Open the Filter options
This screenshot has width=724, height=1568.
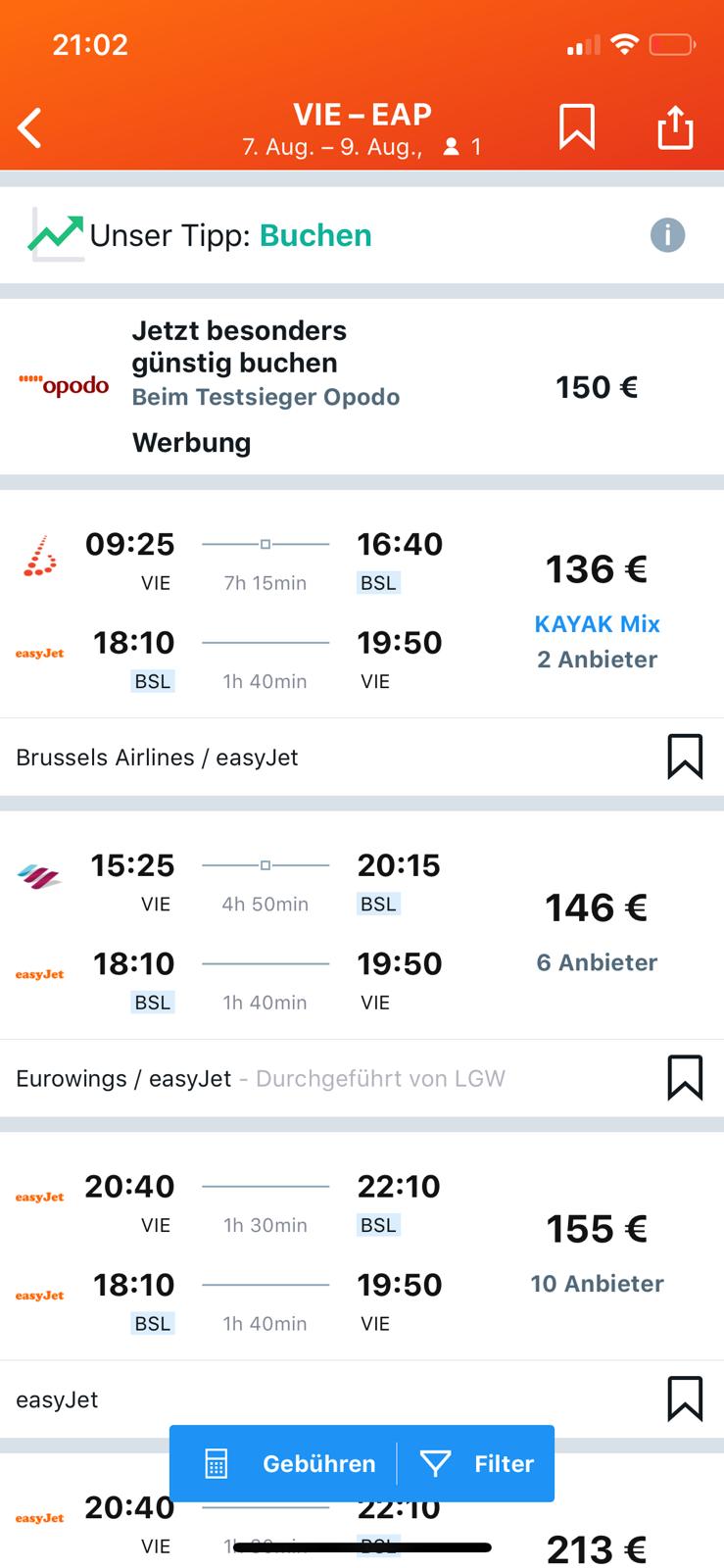tap(476, 1463)
